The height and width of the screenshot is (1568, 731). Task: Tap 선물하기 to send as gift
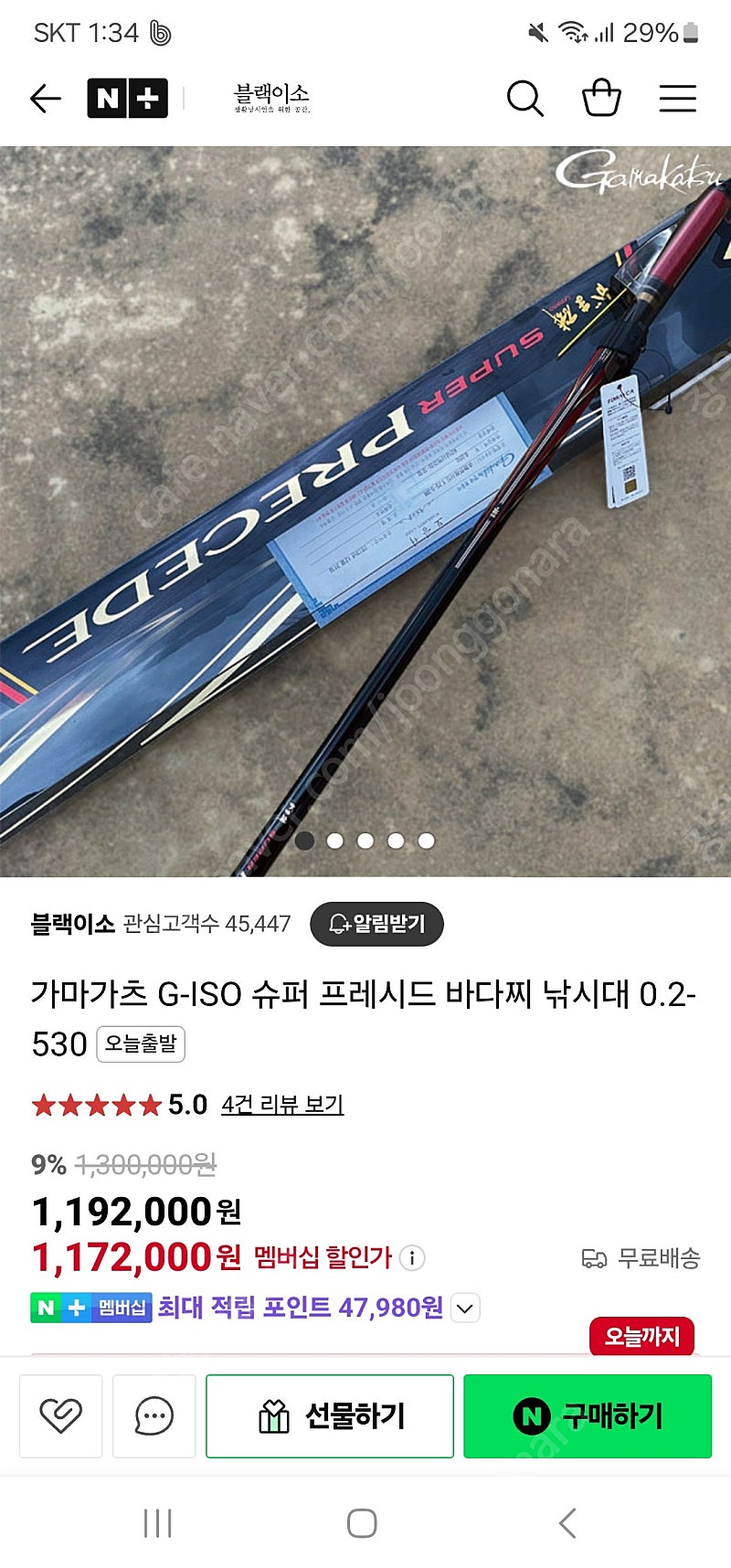point(329,1415)
